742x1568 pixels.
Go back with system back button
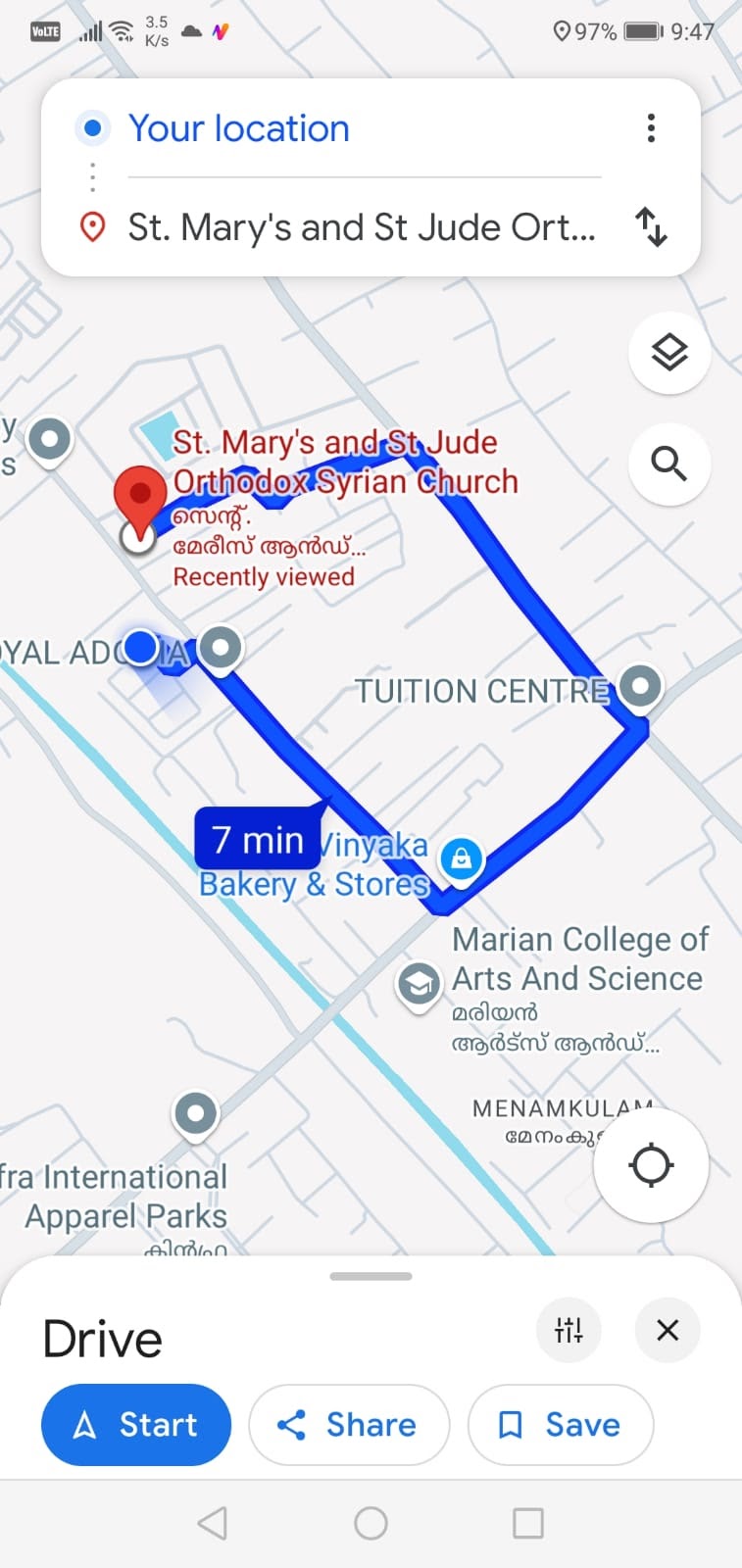tap(213, 1523)
